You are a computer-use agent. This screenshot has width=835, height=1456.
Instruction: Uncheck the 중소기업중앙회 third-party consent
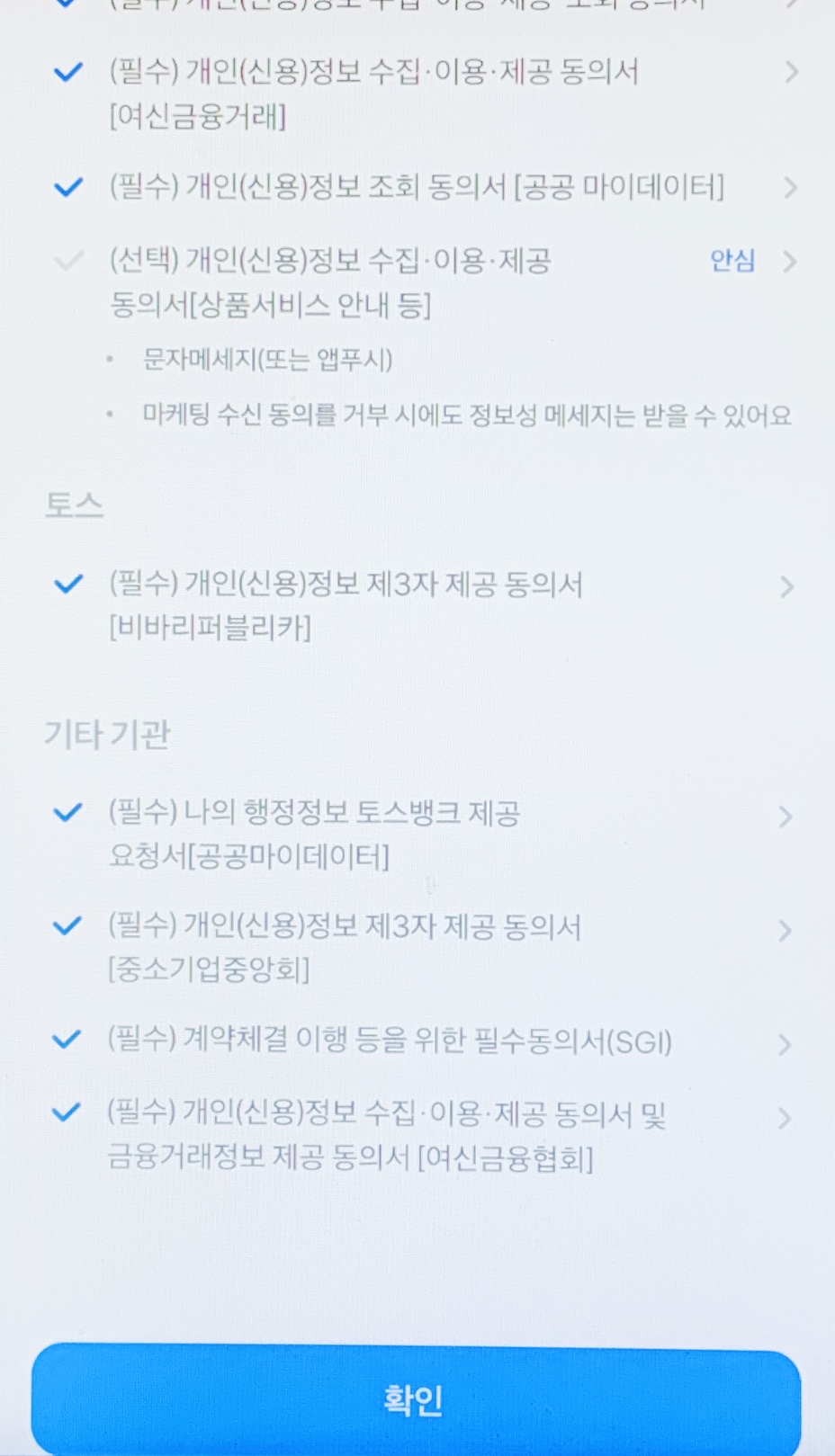67,926
